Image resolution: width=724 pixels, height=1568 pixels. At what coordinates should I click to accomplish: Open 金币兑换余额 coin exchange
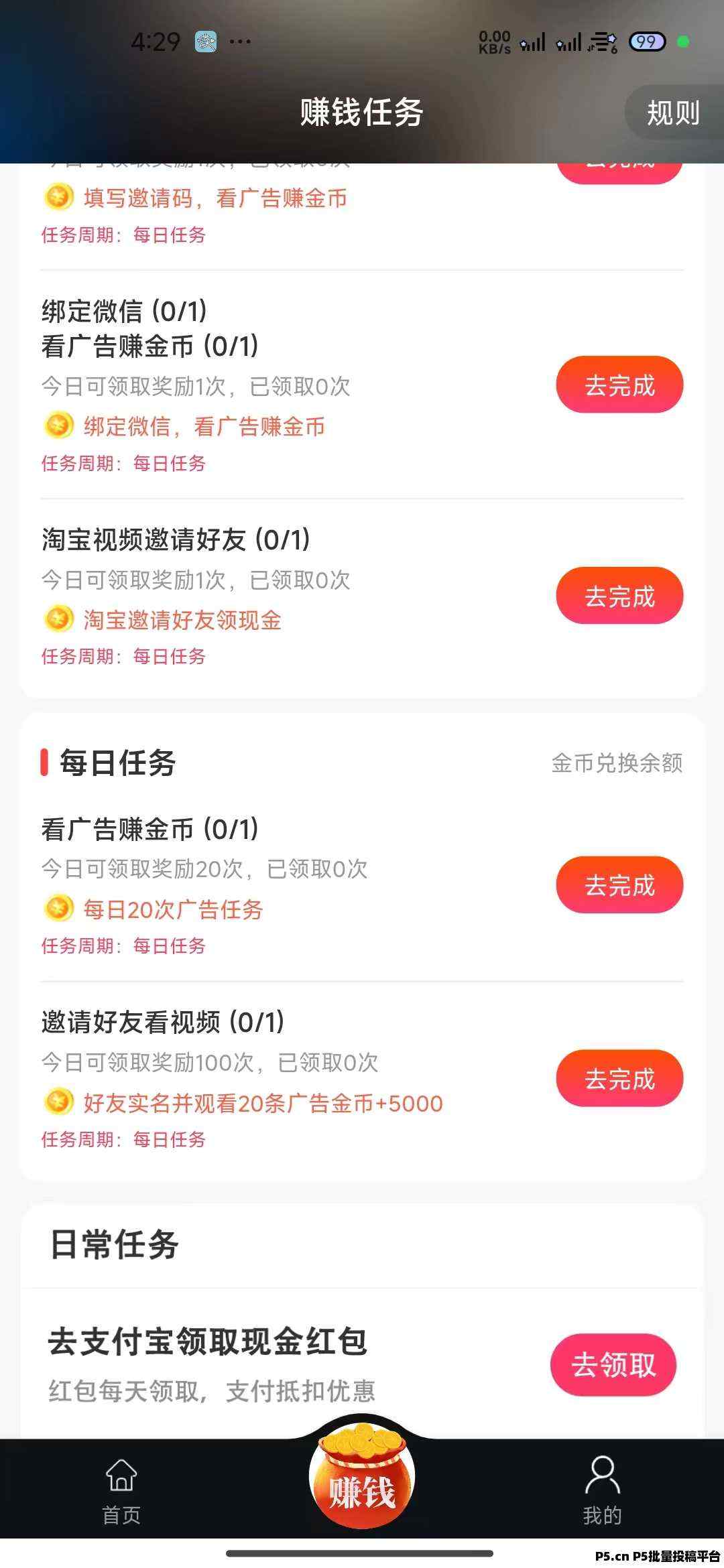point(617,763)
